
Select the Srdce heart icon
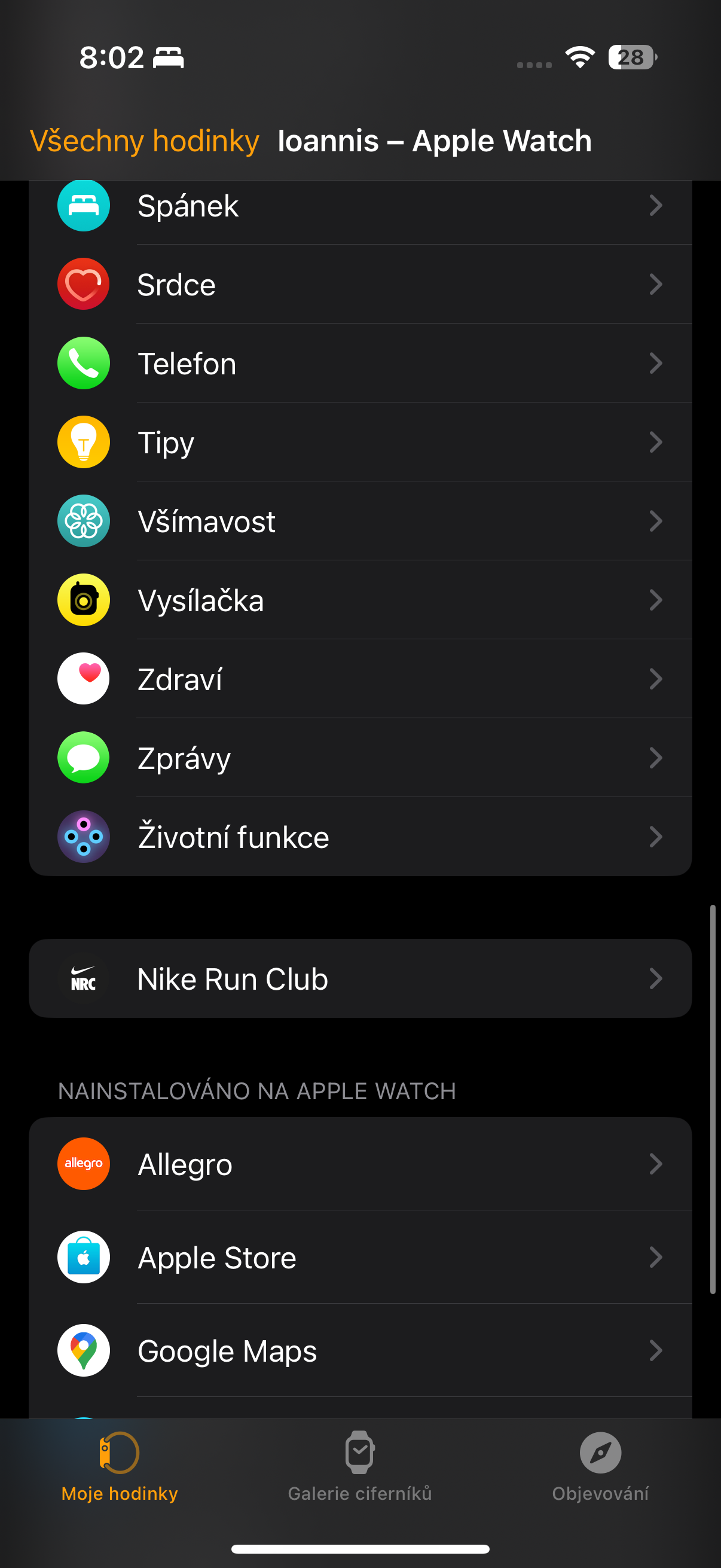pos(83,283)
